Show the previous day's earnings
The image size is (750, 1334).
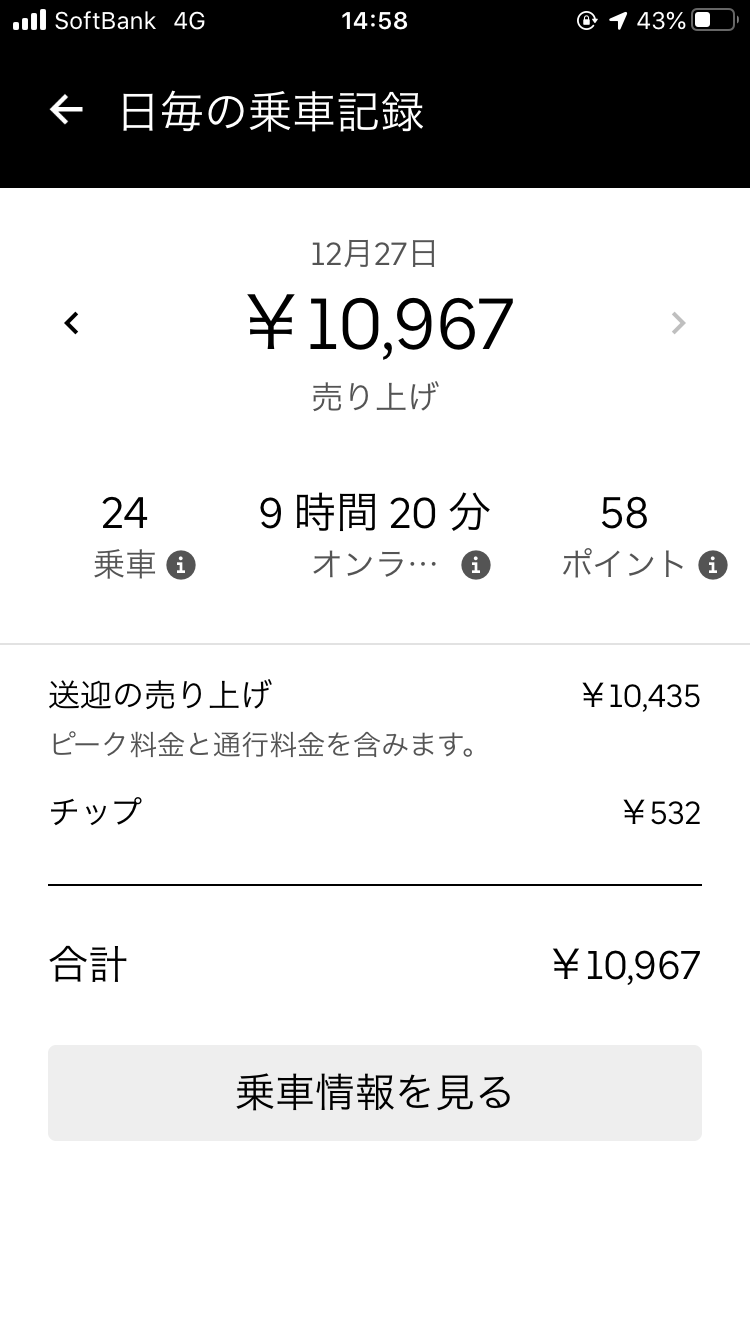pyautogui.click(x=71, y=323)
